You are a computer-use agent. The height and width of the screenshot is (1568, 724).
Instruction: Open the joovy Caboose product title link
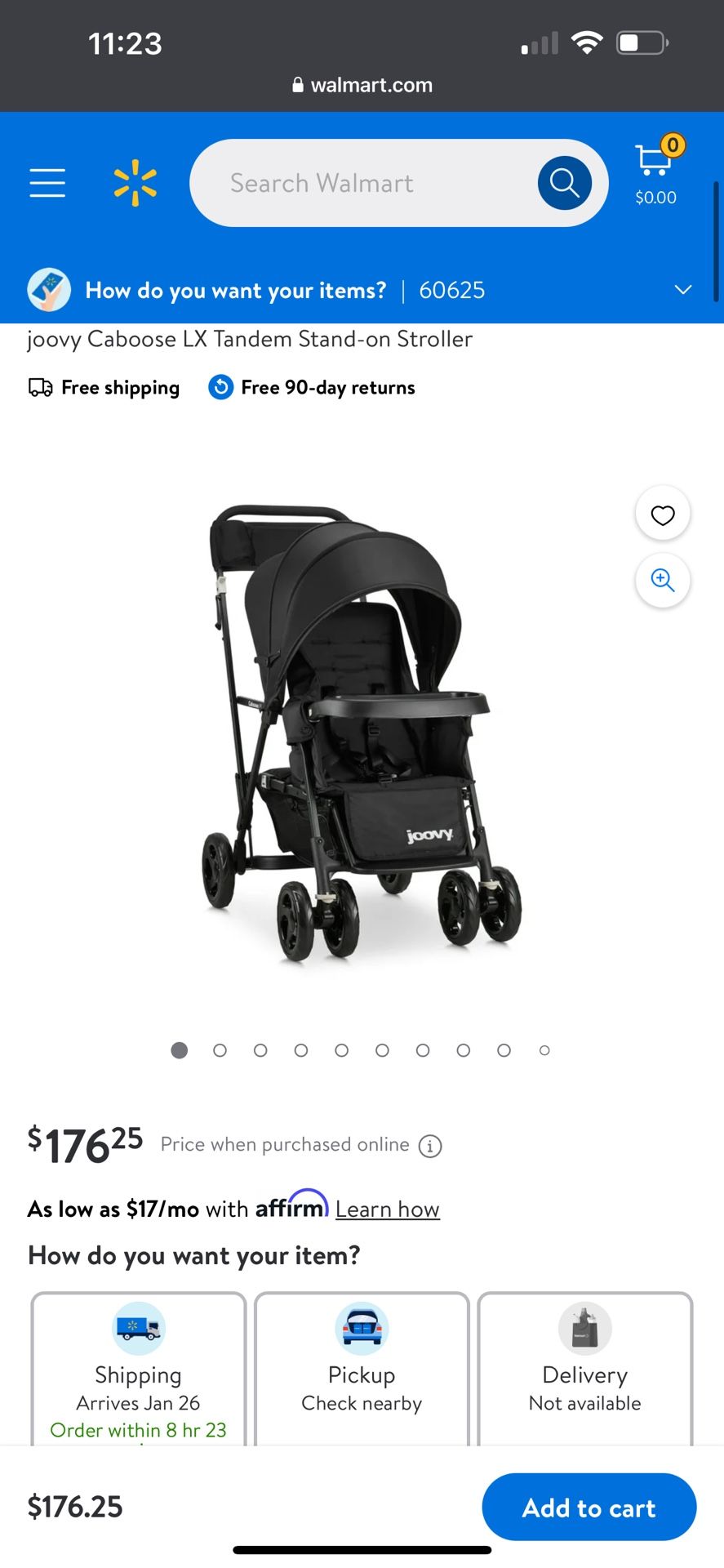(249, 339)
